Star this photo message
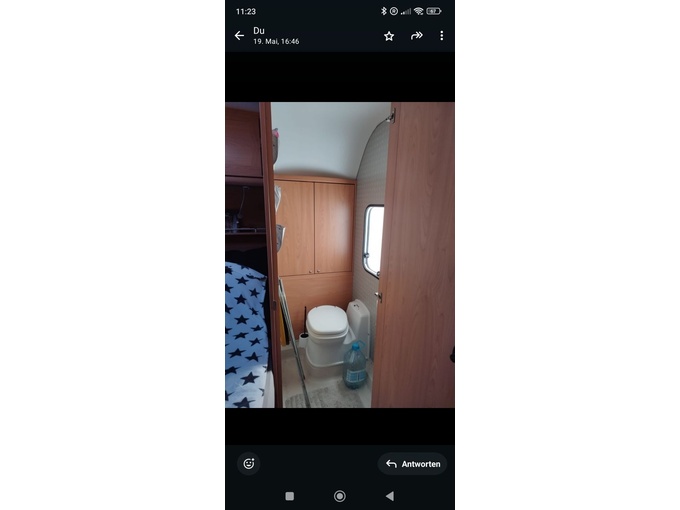This screenshot has width=680, height=510. click(x=389, y=36)
